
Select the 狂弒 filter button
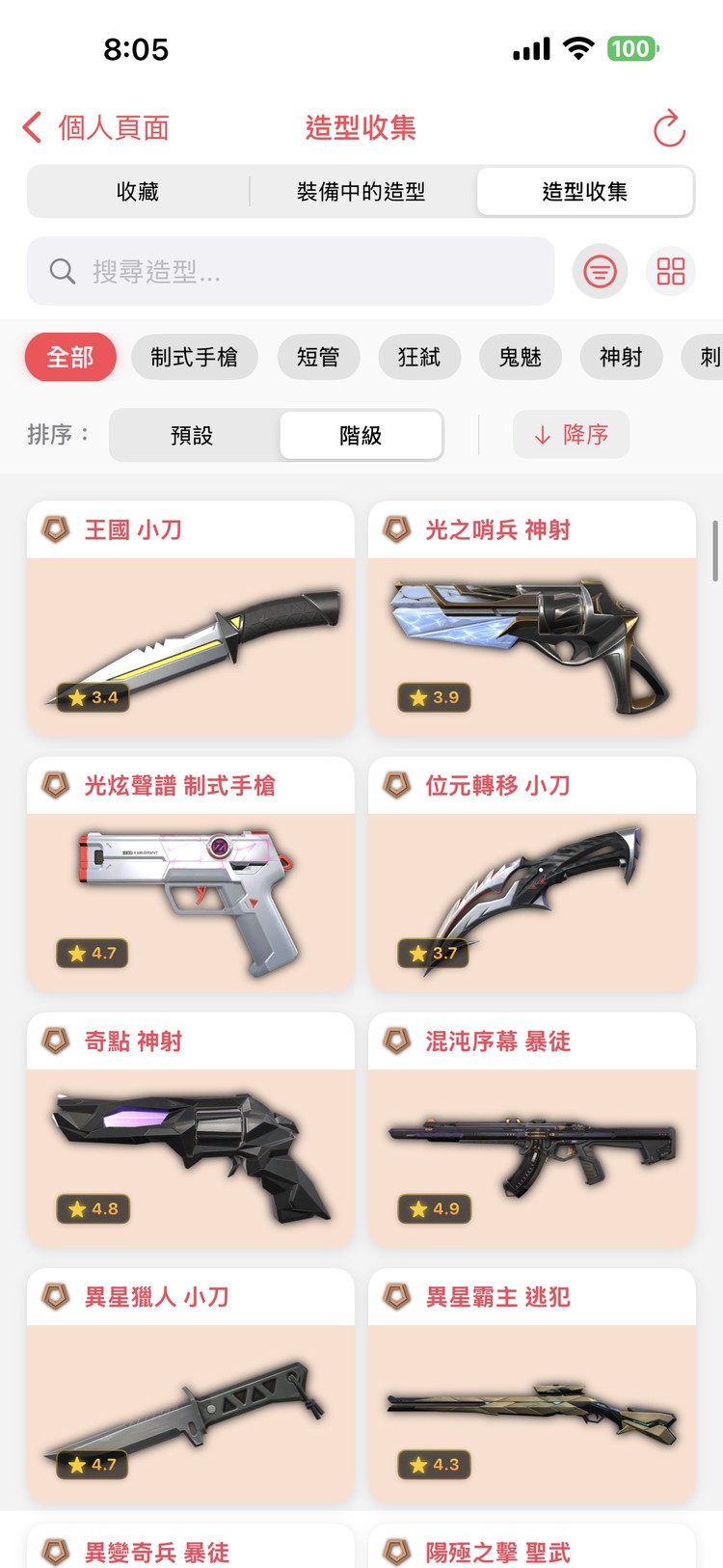coord(419,357)
